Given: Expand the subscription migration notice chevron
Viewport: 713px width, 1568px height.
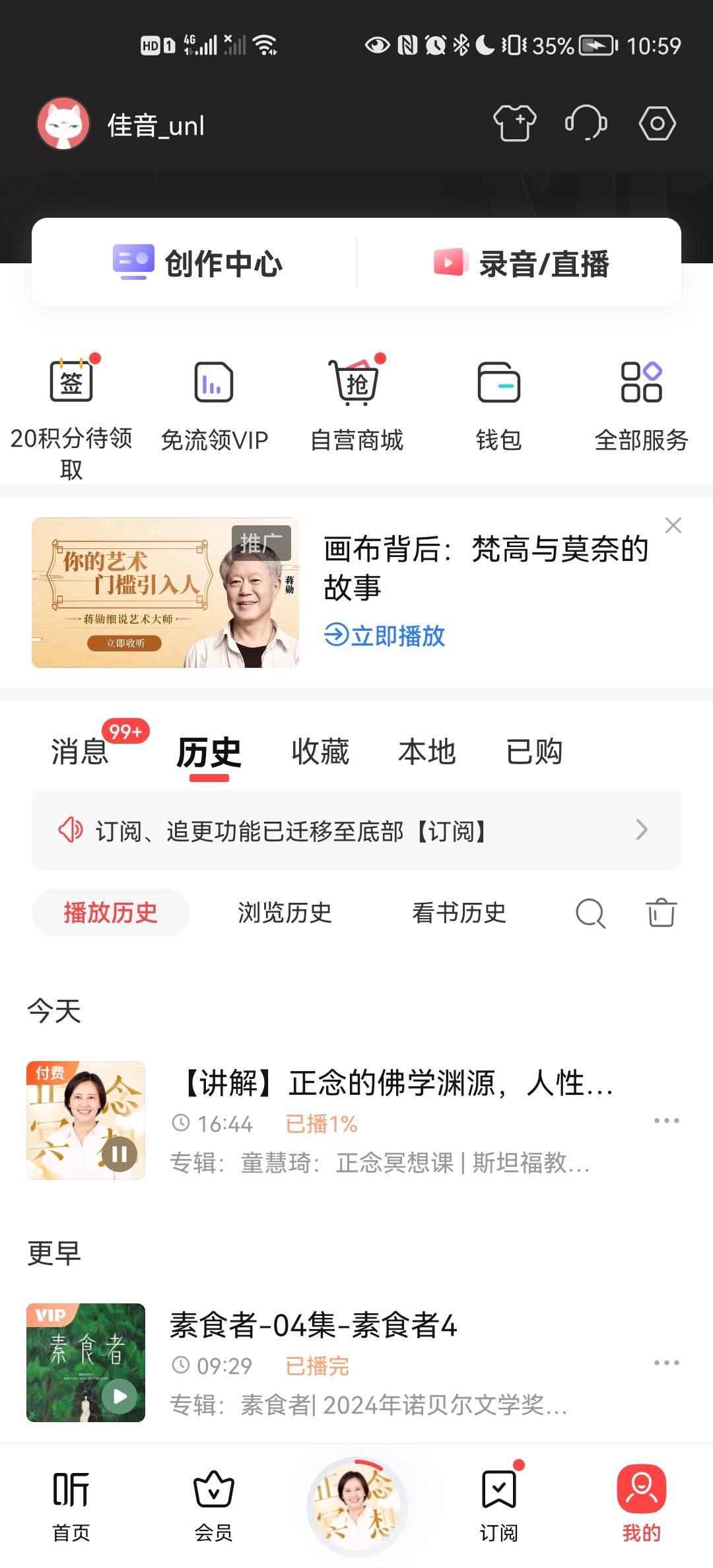Looking at the screenshot, I should click(640, 830).
